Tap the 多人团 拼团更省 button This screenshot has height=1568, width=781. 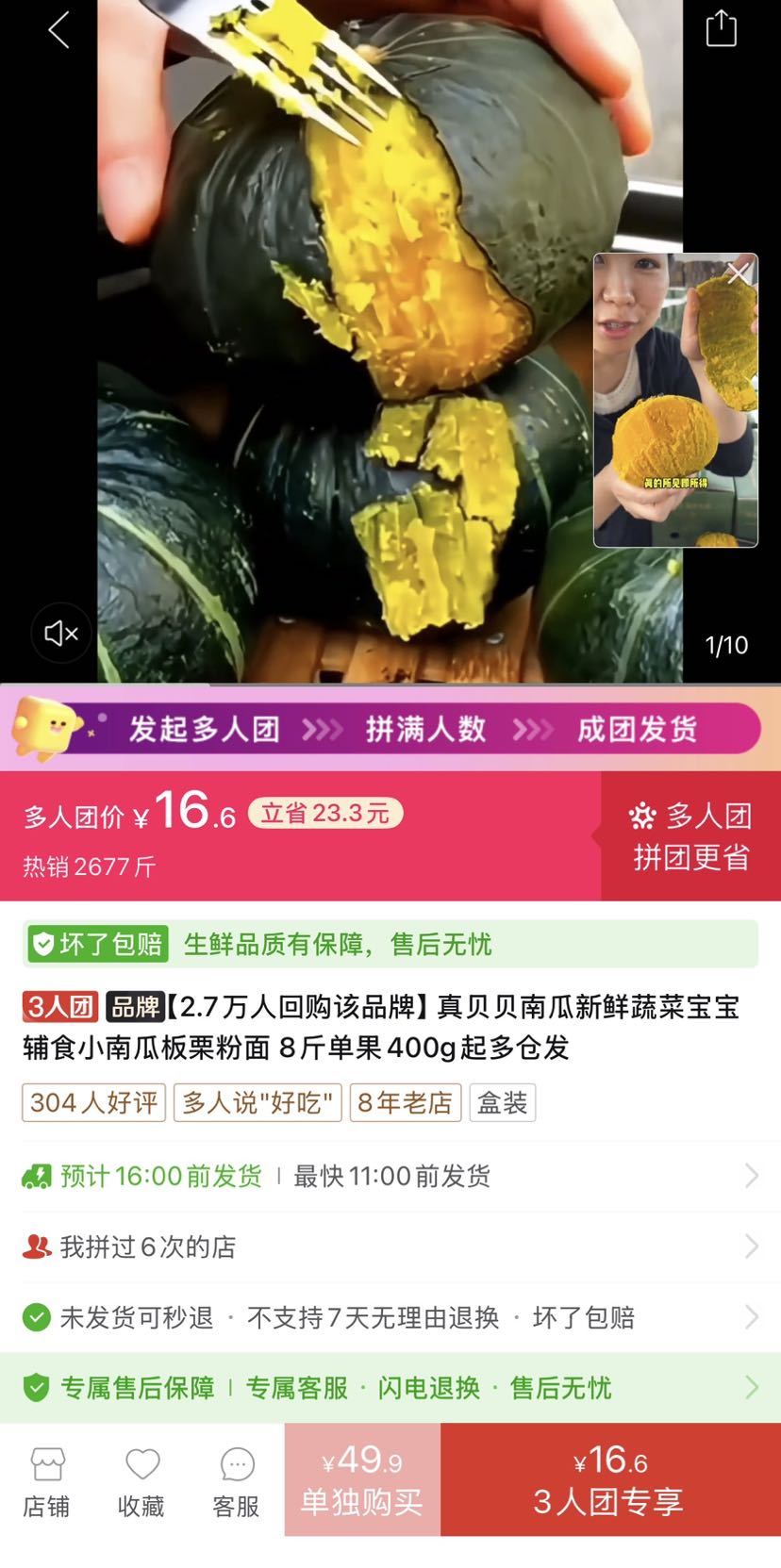coord(690,835)
